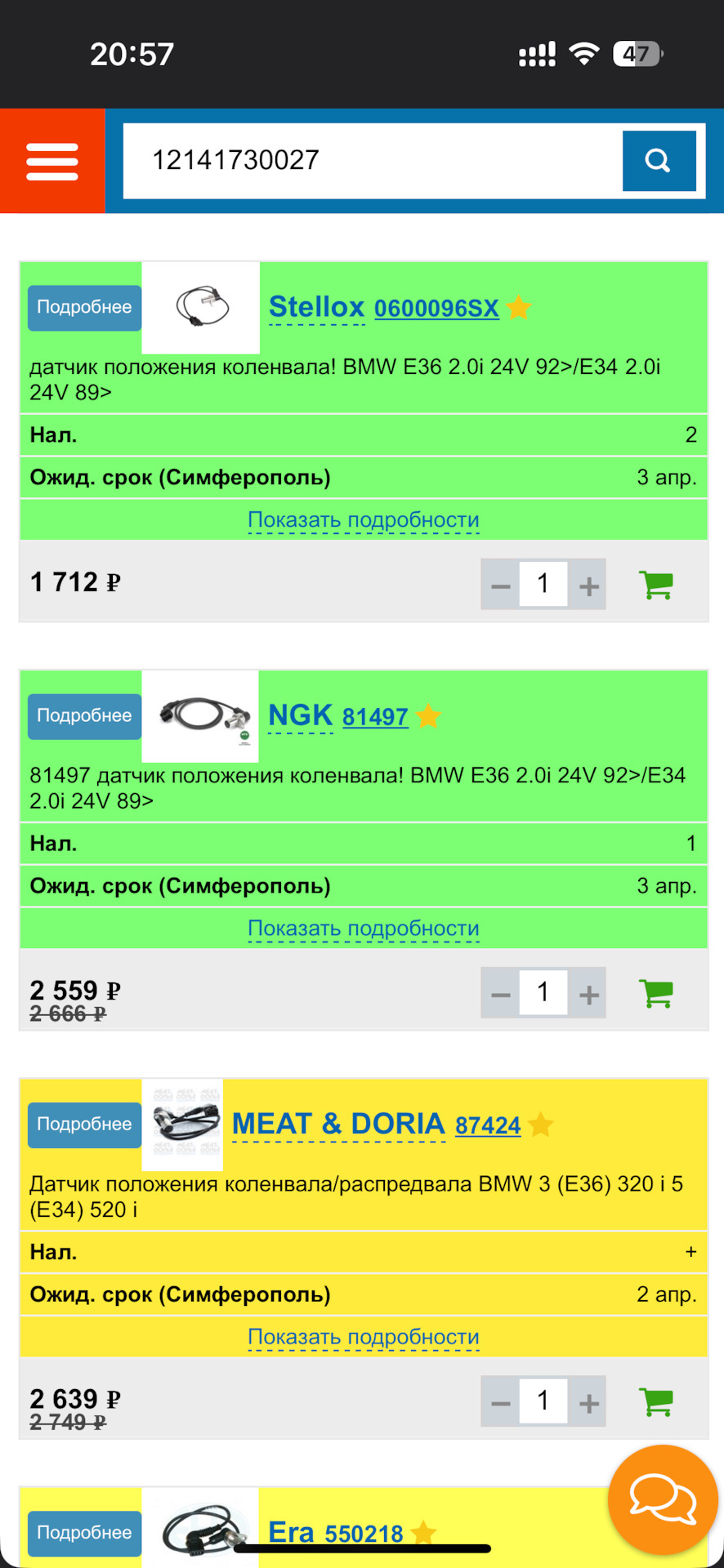This screenshot has height=1568, width=724.
Task: Expand Показать подробности for Stellox item
Action: click(364, 520)
